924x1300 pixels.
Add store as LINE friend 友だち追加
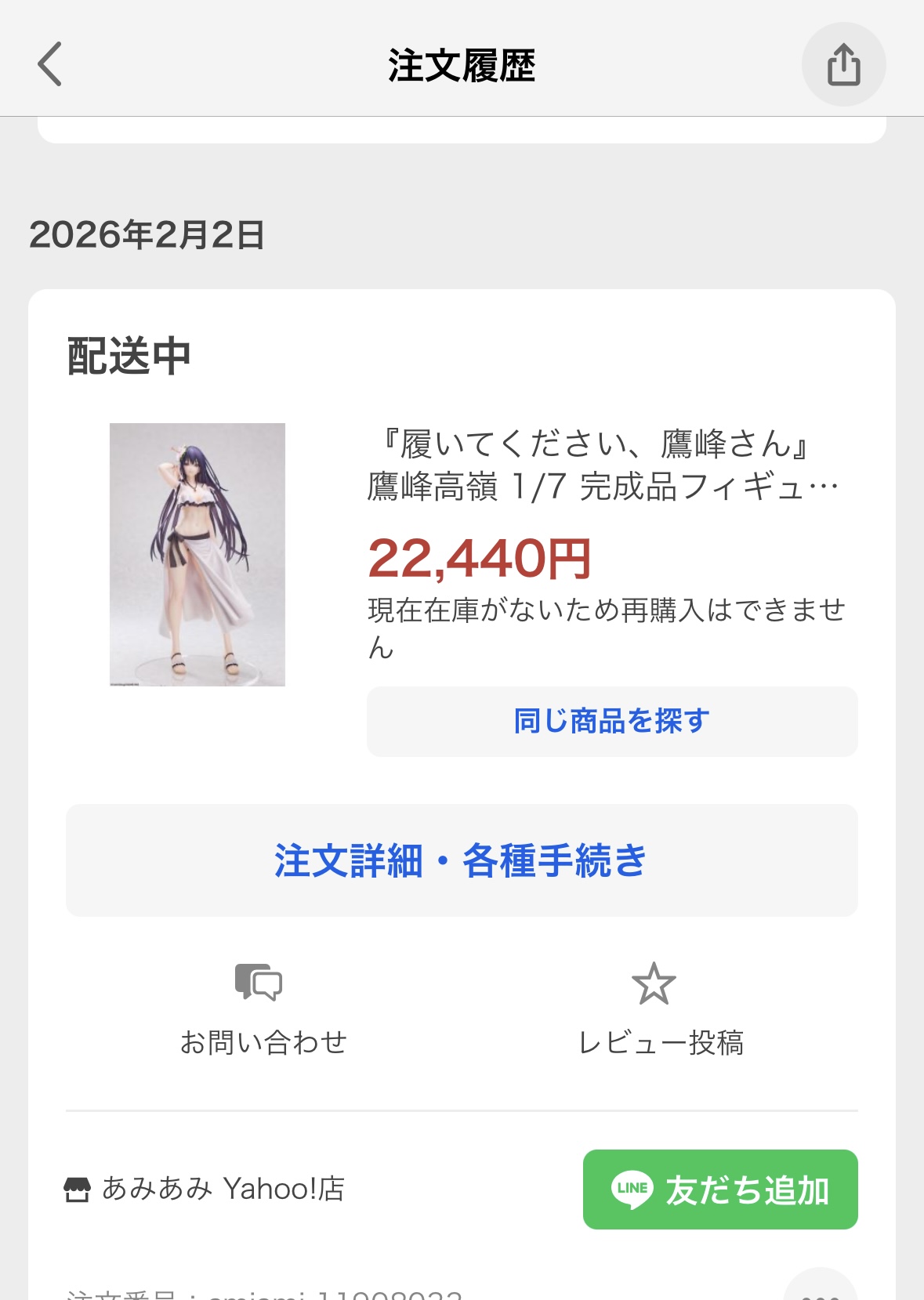[720, 1190]
